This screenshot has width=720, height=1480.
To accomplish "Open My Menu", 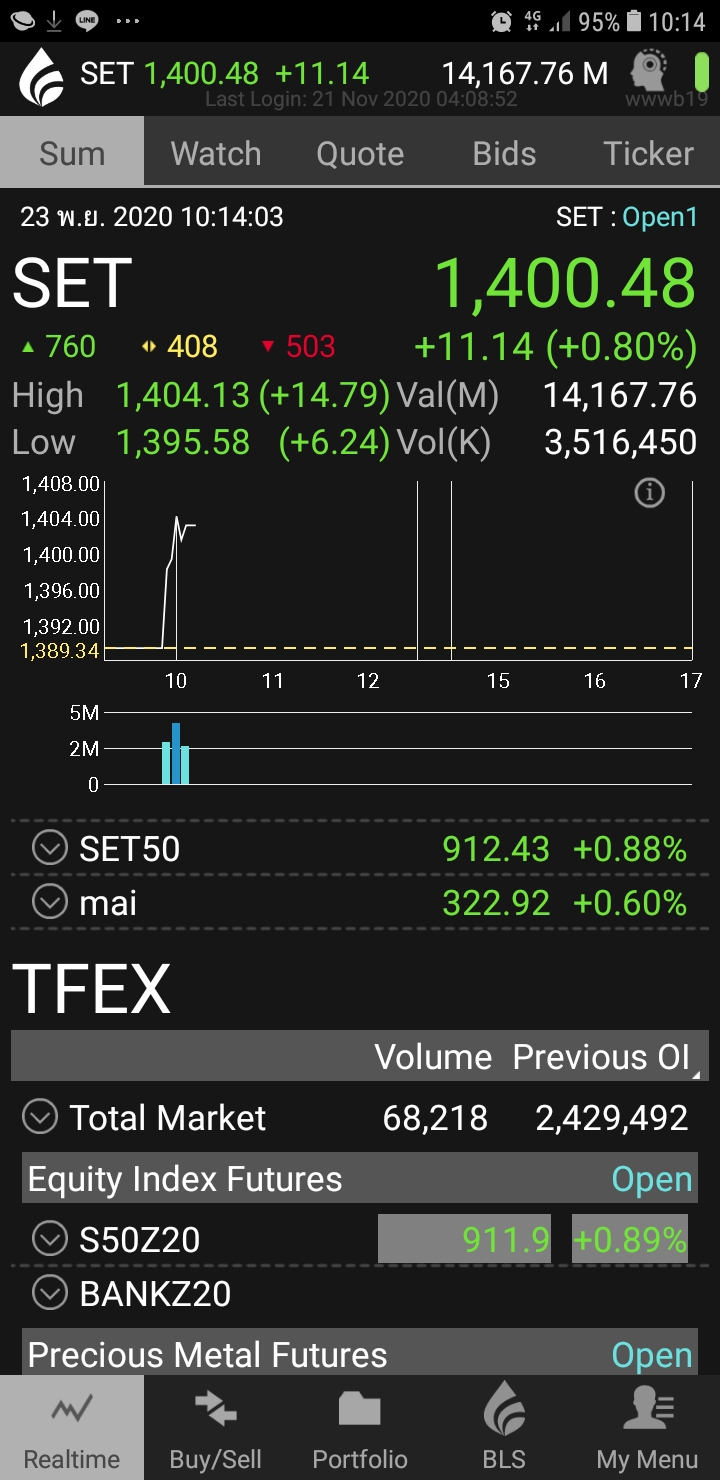I will 648,1428.
